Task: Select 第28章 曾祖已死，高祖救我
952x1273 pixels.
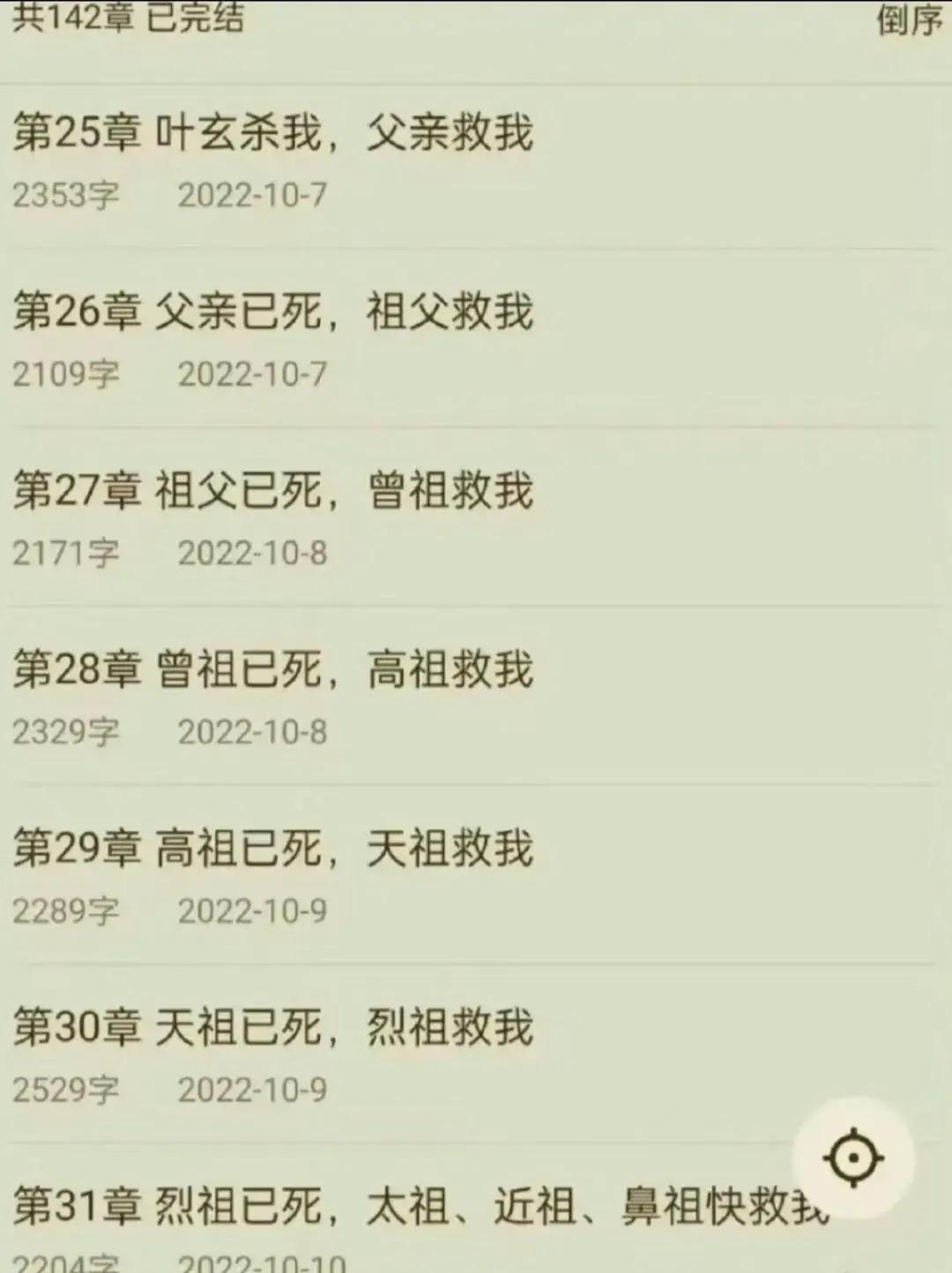Action: click(x=273, y=670)
